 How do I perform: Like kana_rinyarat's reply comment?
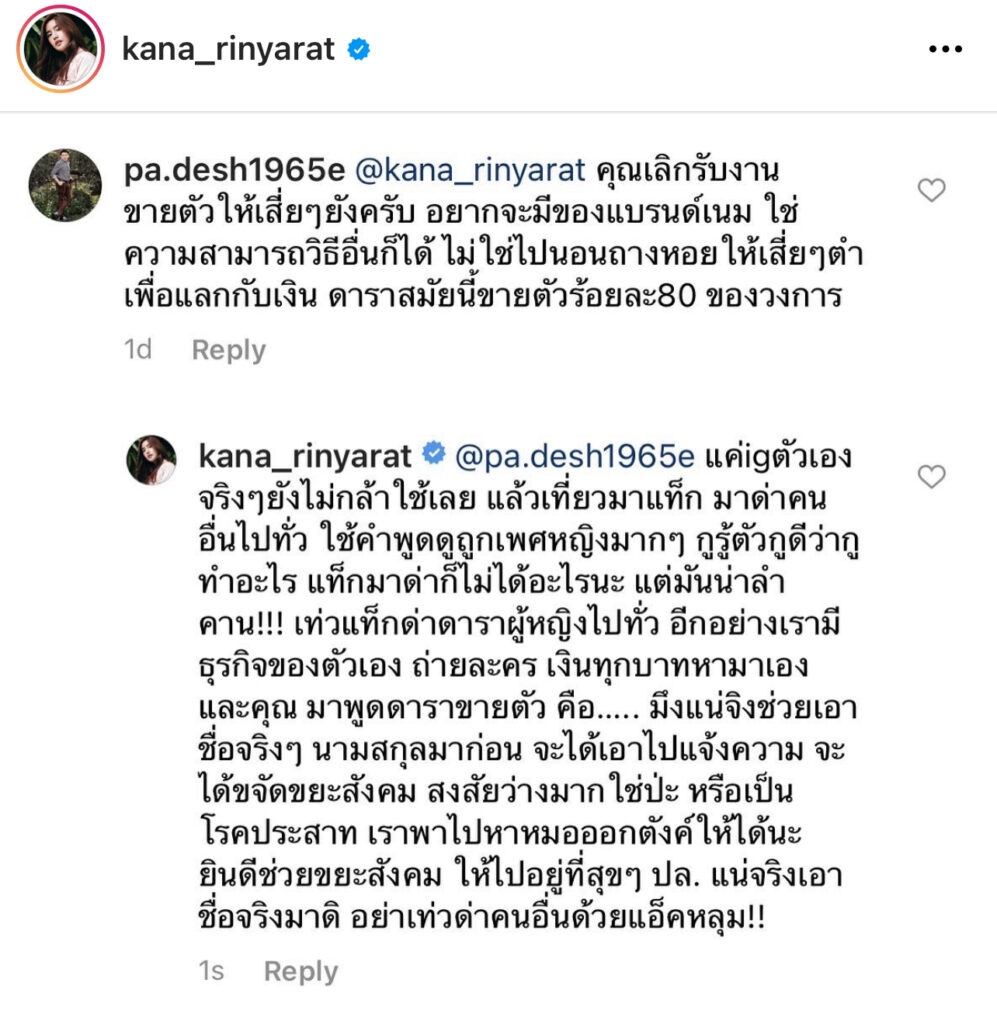coord(931,477)
